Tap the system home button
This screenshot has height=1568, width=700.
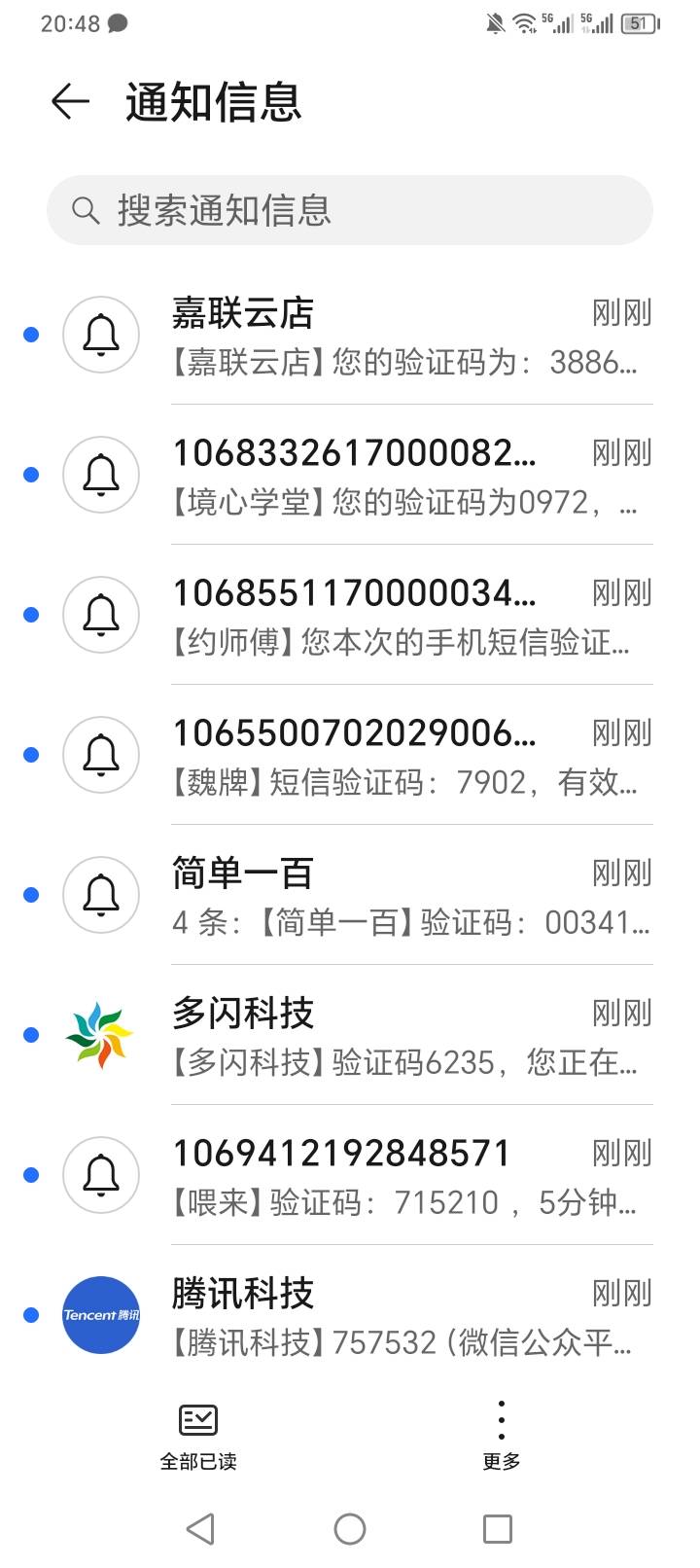coord(350,1529)
